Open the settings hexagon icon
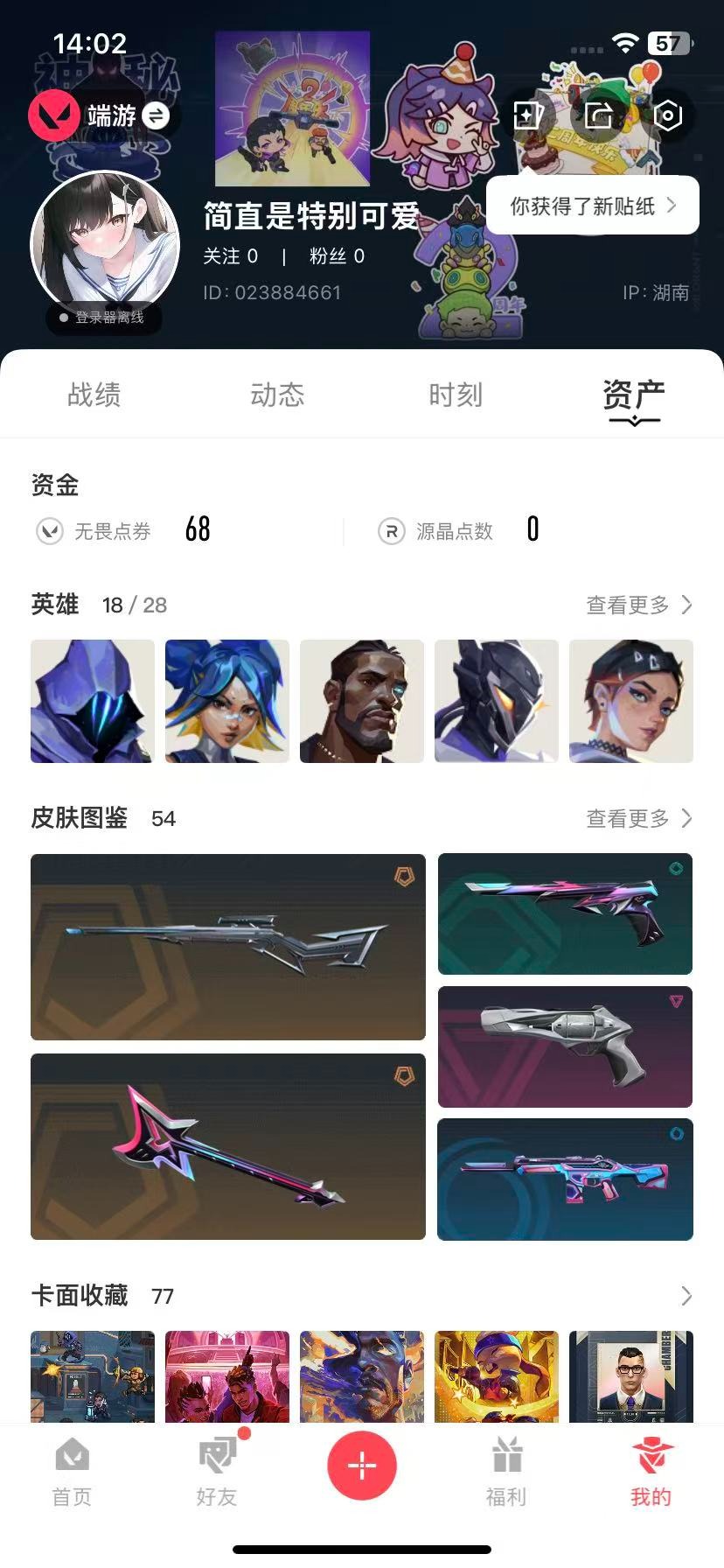The width and height of the screenshot is (724, 1568). tap(668, 115)
